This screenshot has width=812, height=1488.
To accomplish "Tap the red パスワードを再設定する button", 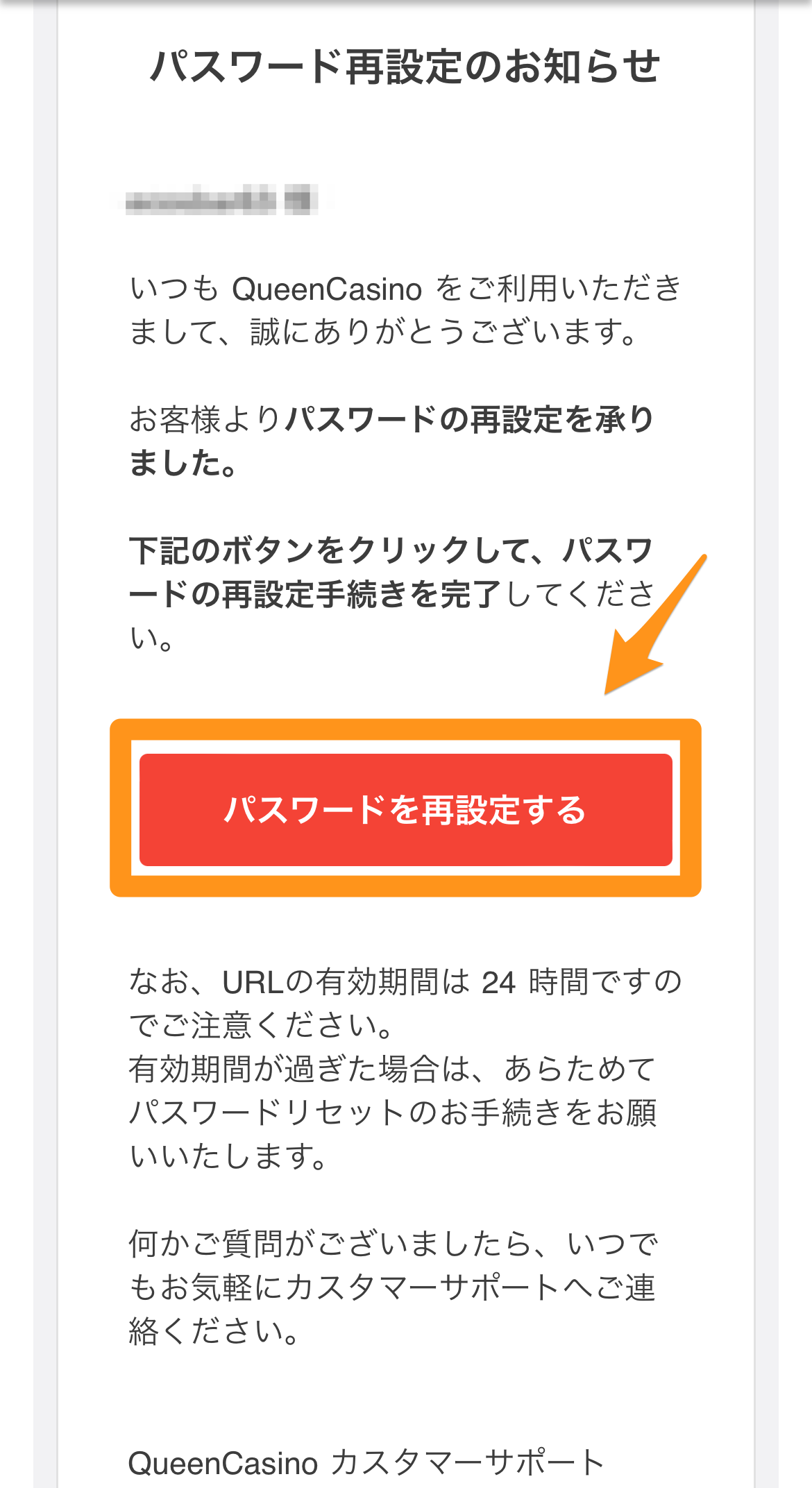I will pyautogui.click(x=406, y=810).
